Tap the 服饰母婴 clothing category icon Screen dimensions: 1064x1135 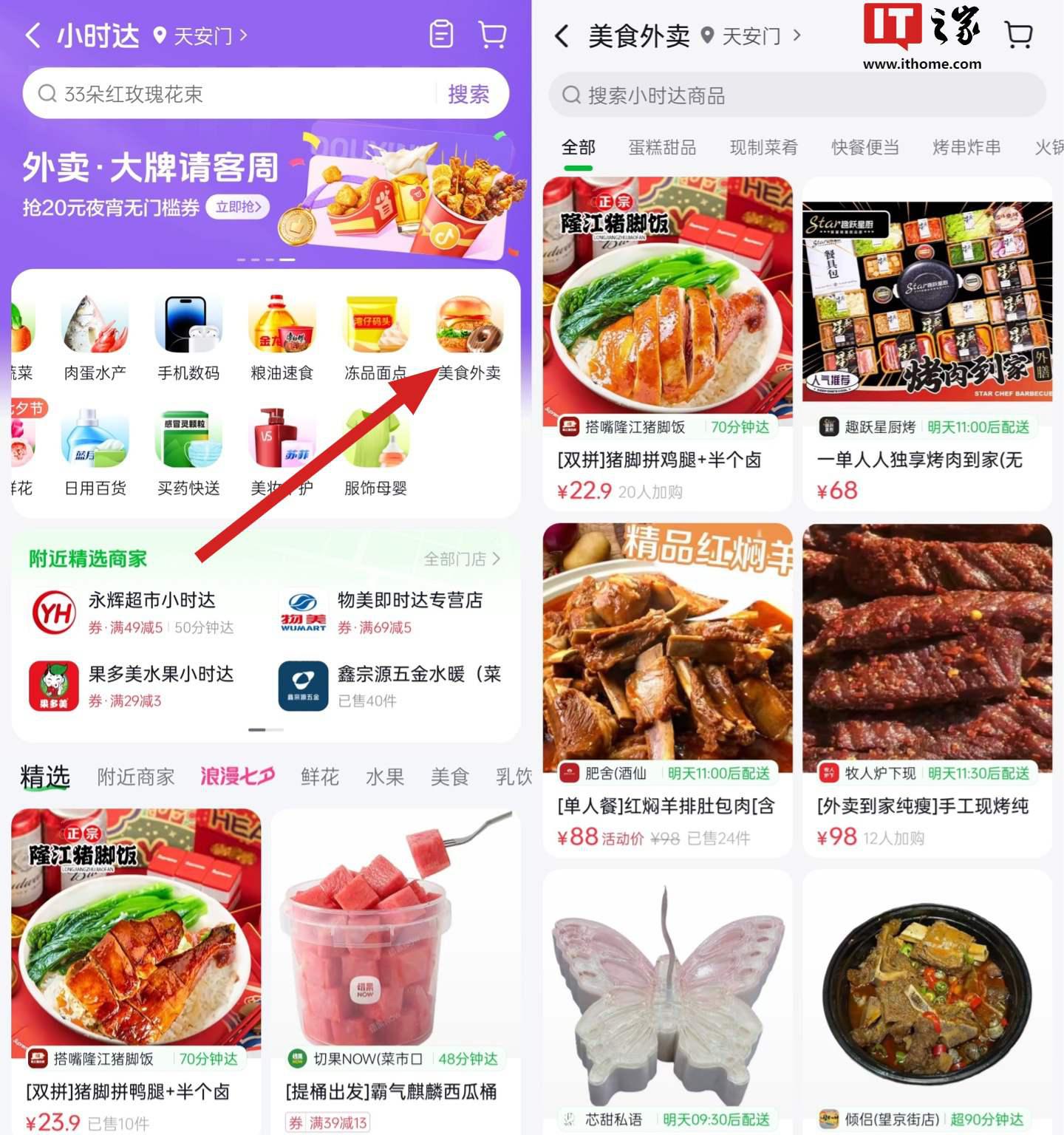coord(376,437)
